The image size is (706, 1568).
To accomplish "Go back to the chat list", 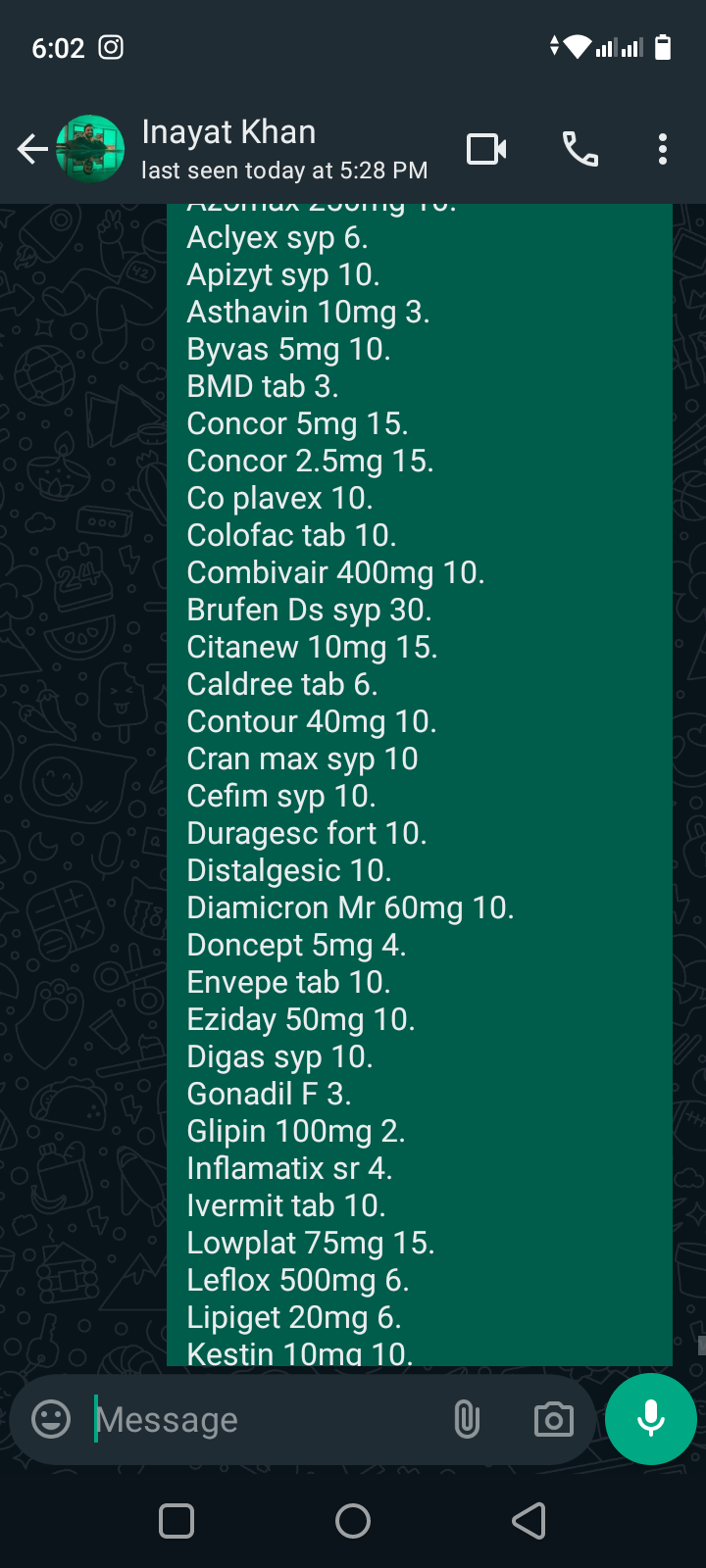I will [32, 149].
